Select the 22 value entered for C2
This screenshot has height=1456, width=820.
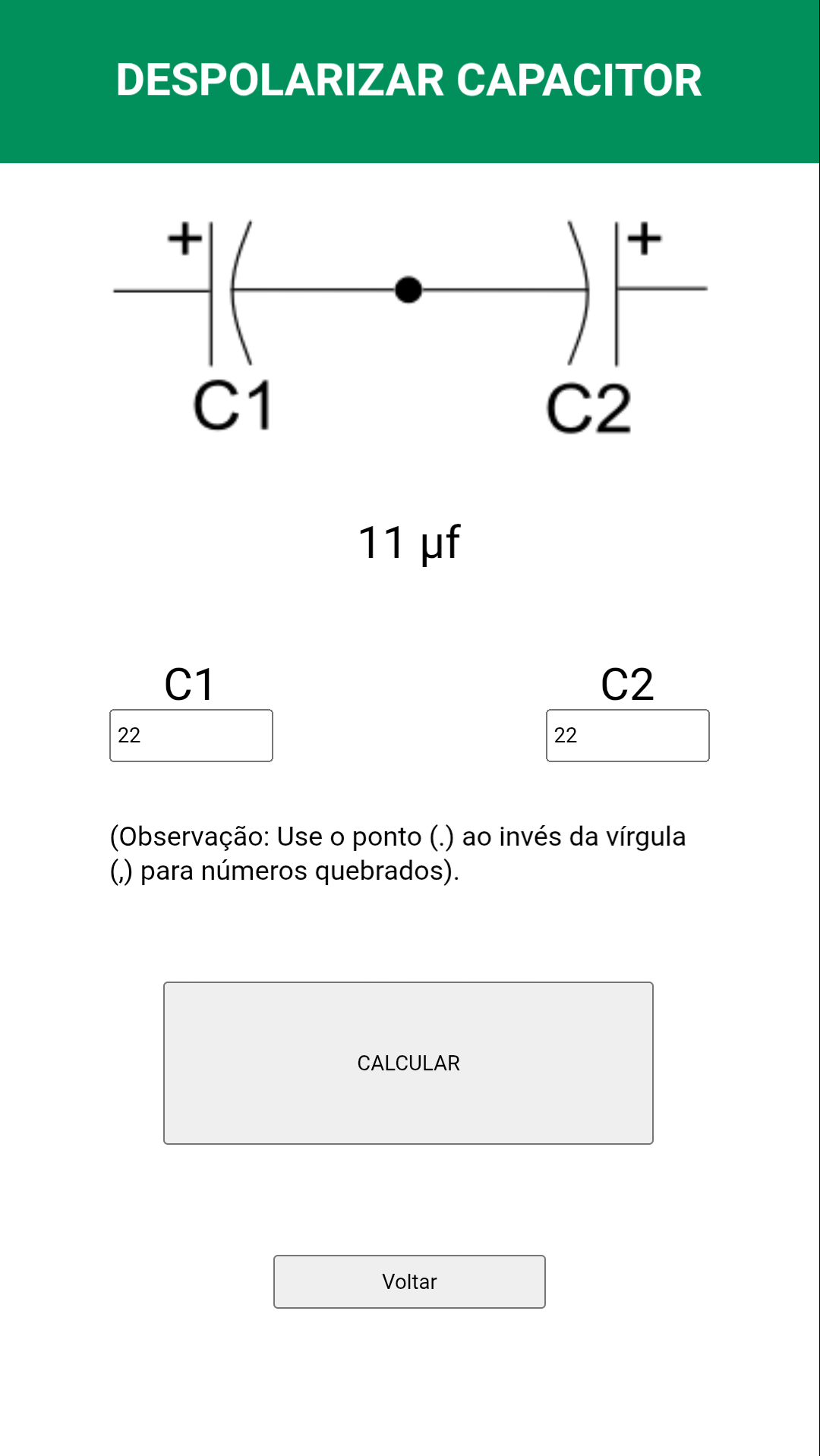tap(566, 735)
